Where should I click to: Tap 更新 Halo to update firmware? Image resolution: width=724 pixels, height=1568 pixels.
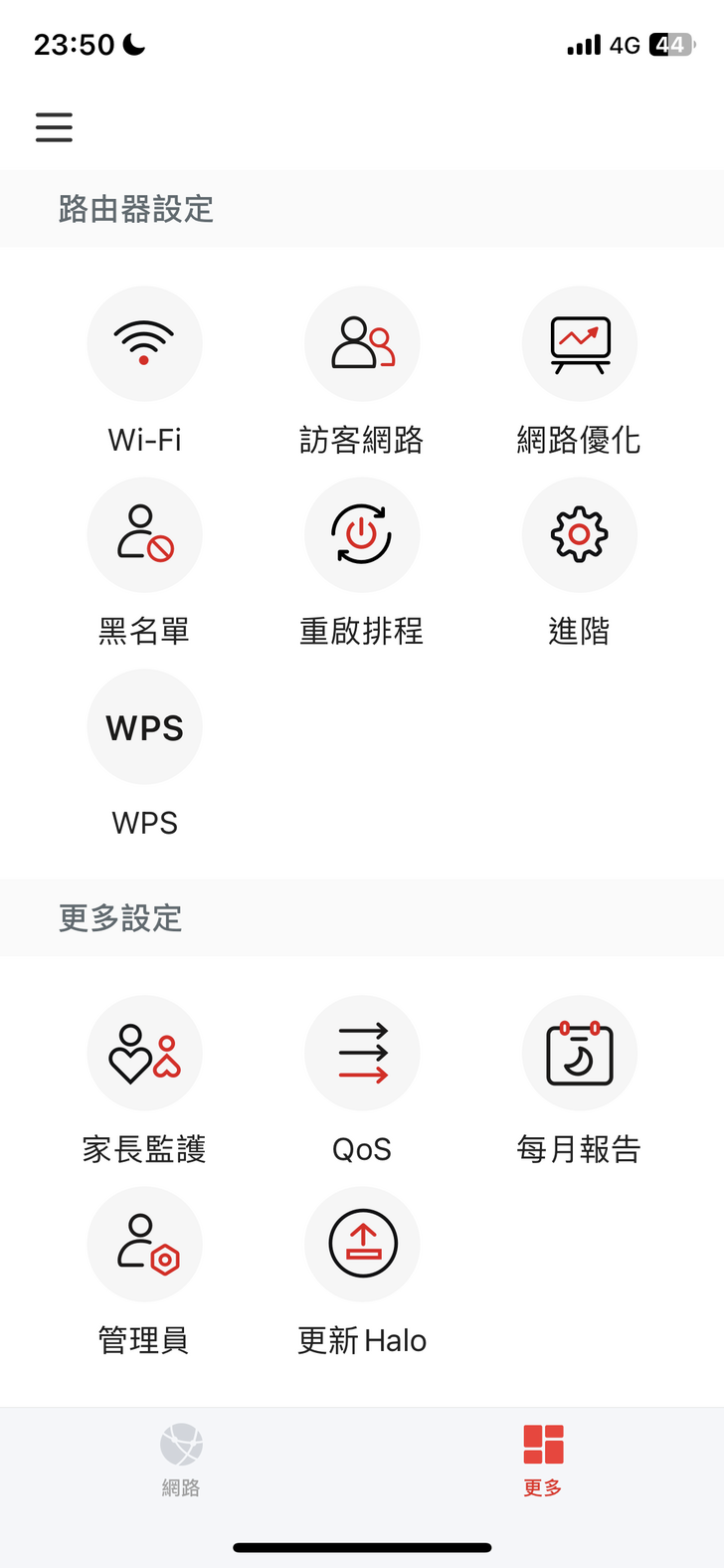[x=362, y=1245]
